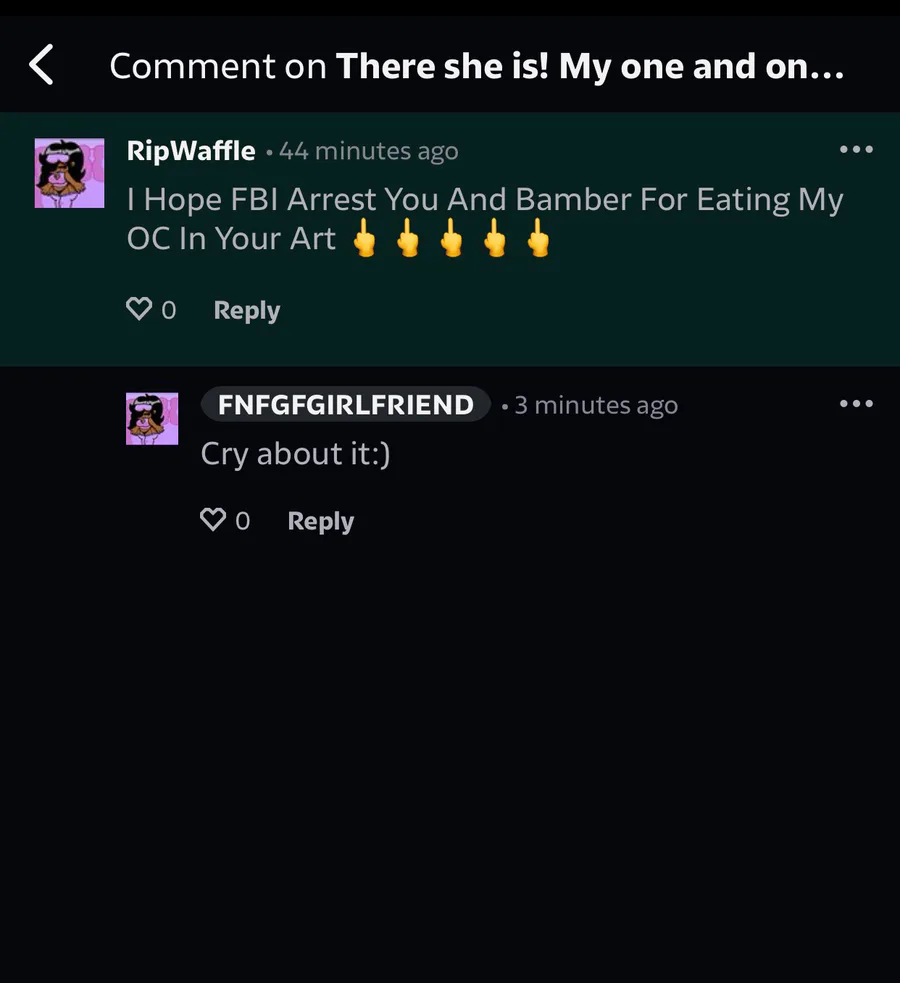This screenshot has width=900, height=983.
Task: Reply to the "Cry about it:)" comment
Action: tap(321, 521)
